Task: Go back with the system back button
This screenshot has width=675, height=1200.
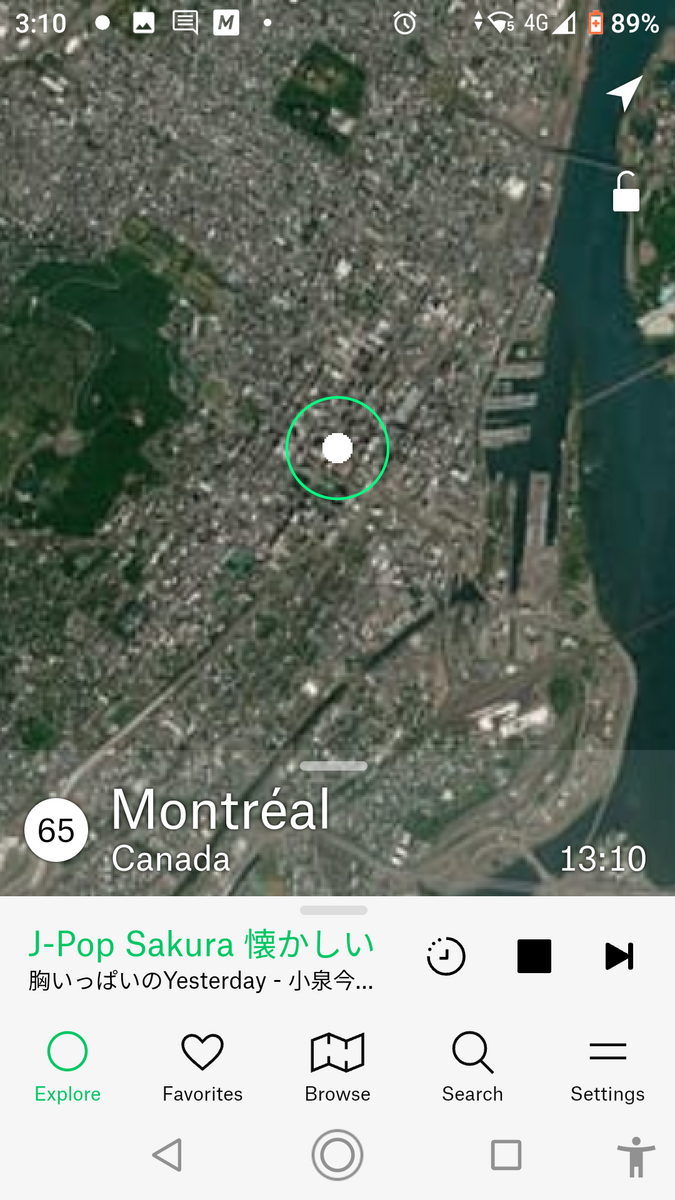Action: point(167,1156)
